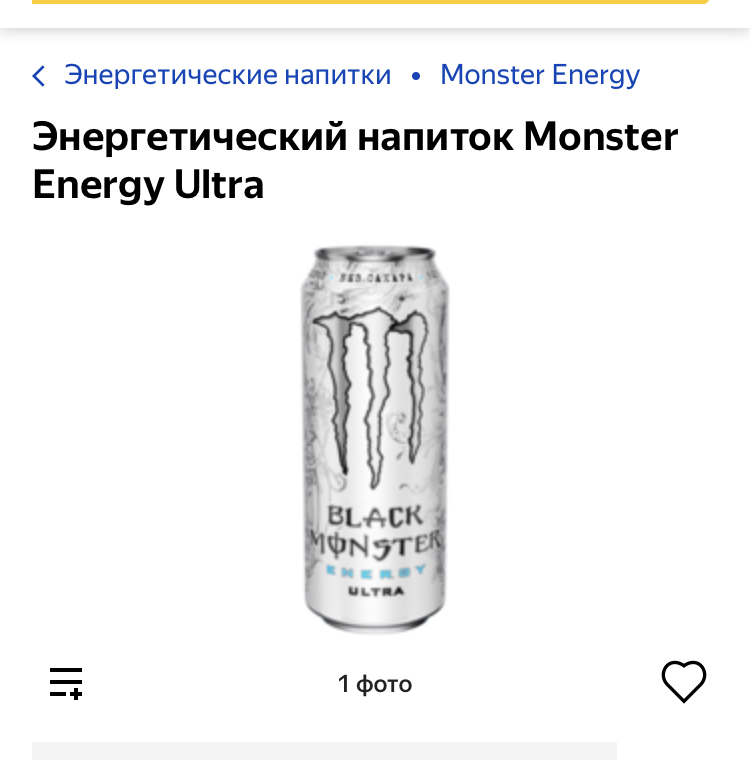750x760 pixels.
Task: Add product to favorites with heart
Action: coord(684,682)
